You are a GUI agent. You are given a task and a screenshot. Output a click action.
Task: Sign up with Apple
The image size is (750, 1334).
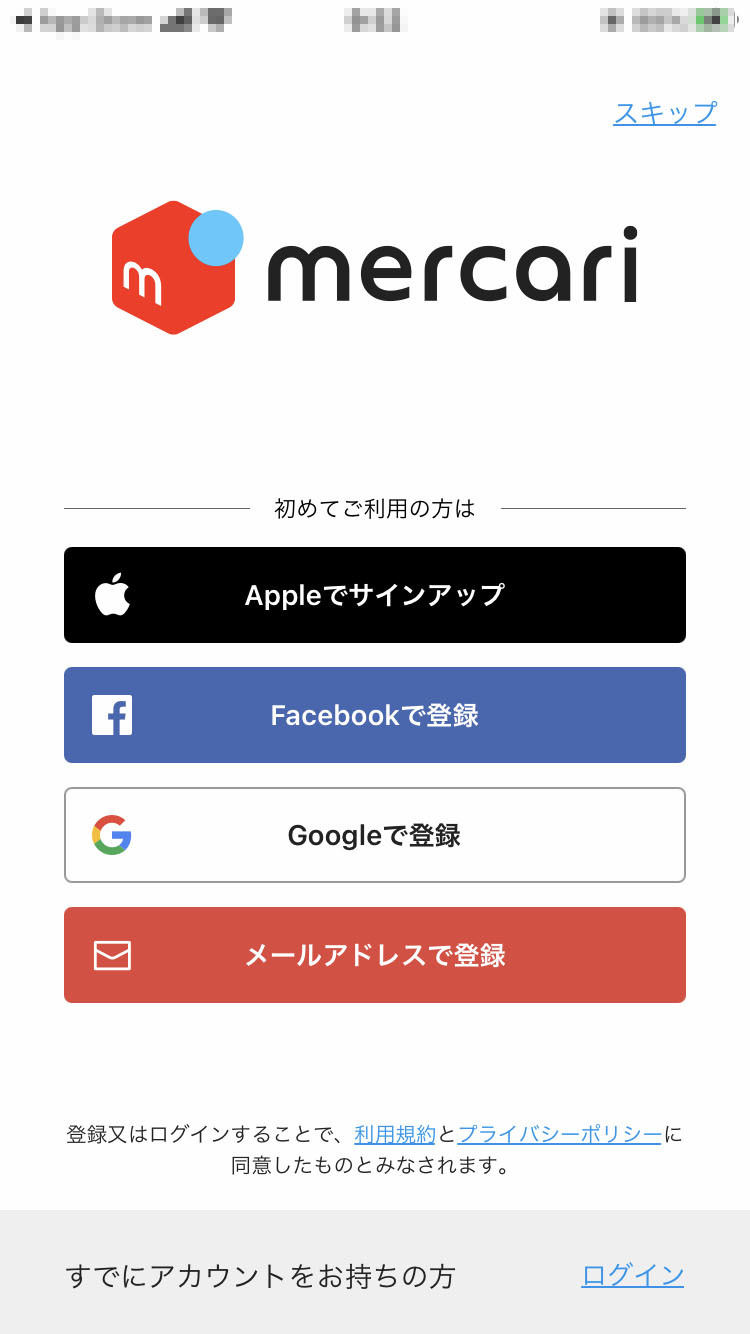375,595
